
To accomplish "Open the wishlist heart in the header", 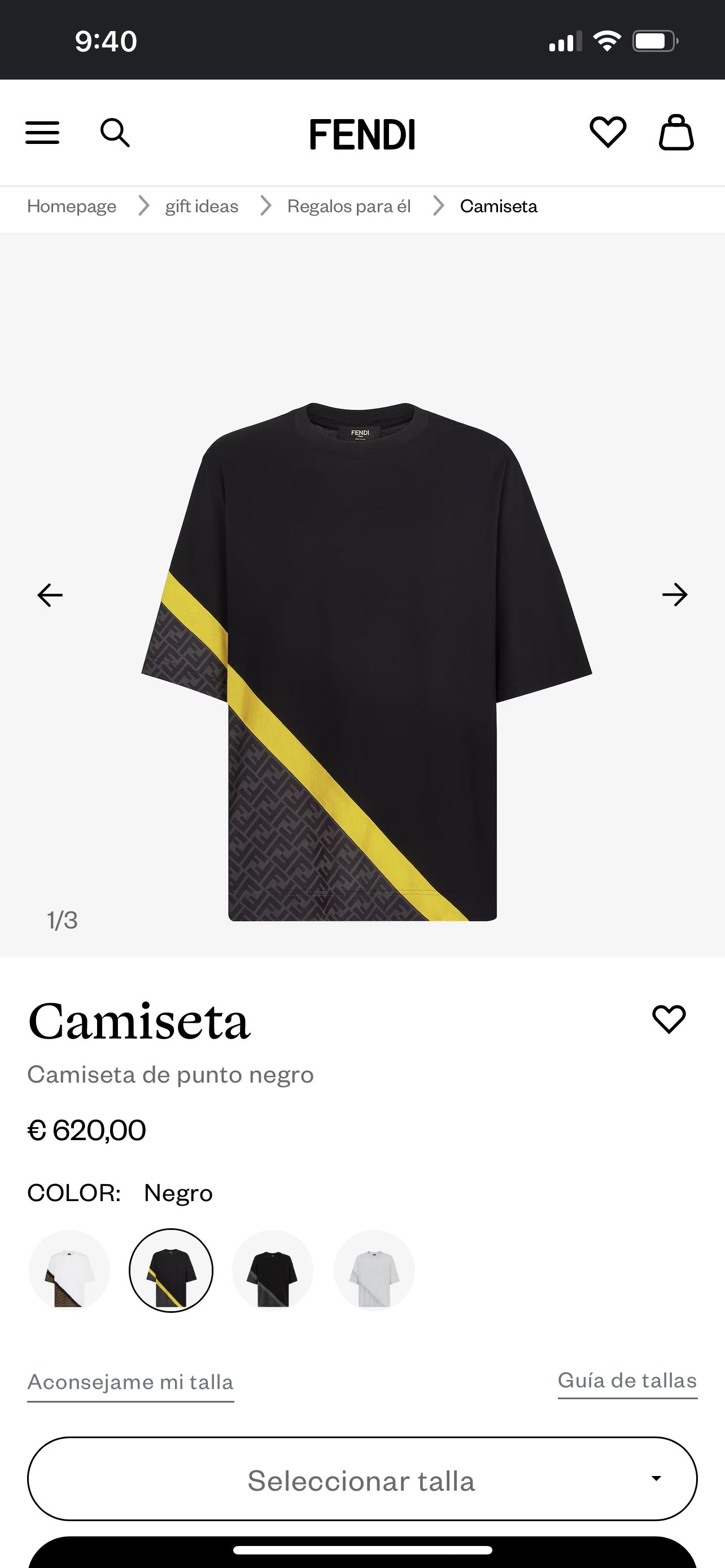I will click(608, 132).
